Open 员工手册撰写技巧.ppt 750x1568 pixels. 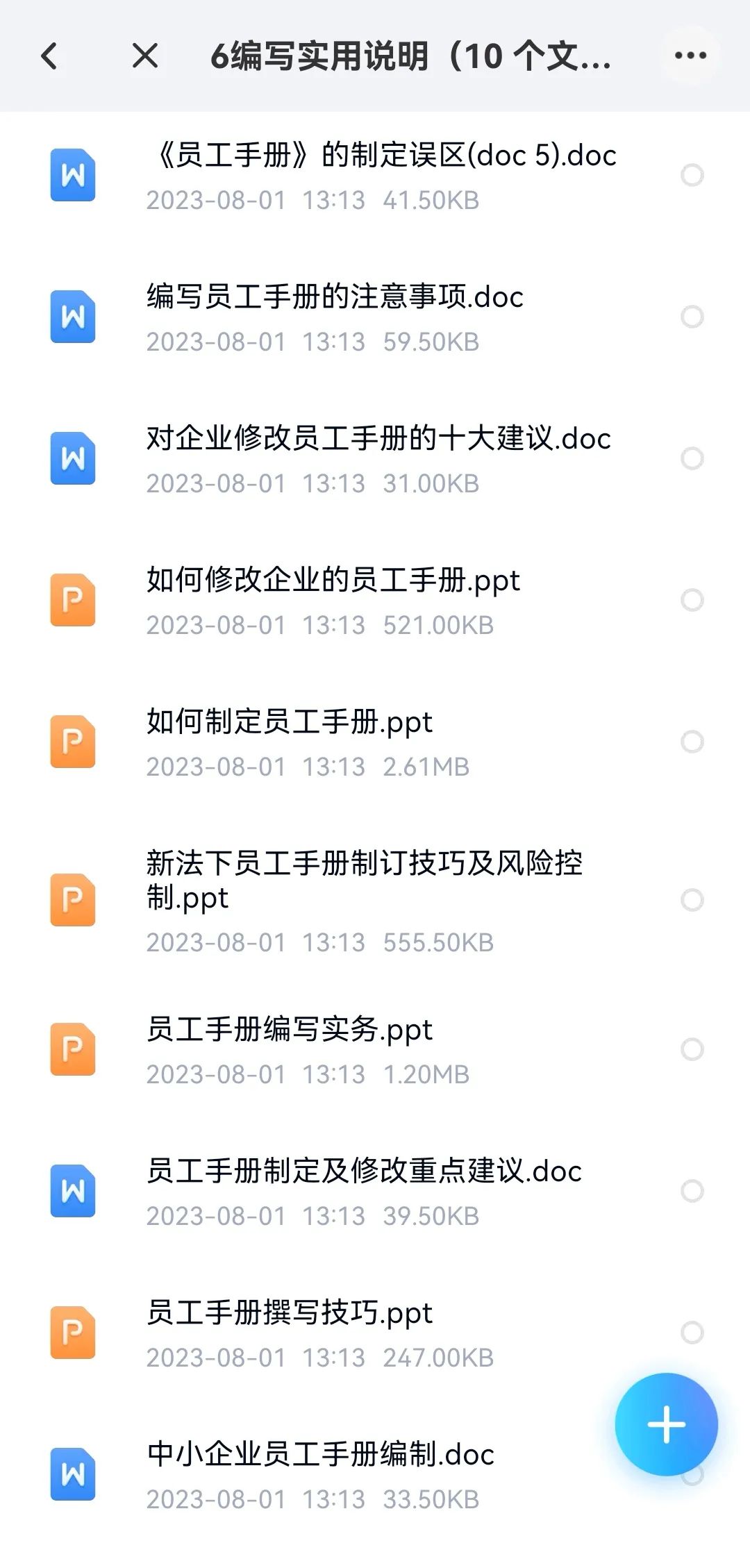pos(375,1333)
